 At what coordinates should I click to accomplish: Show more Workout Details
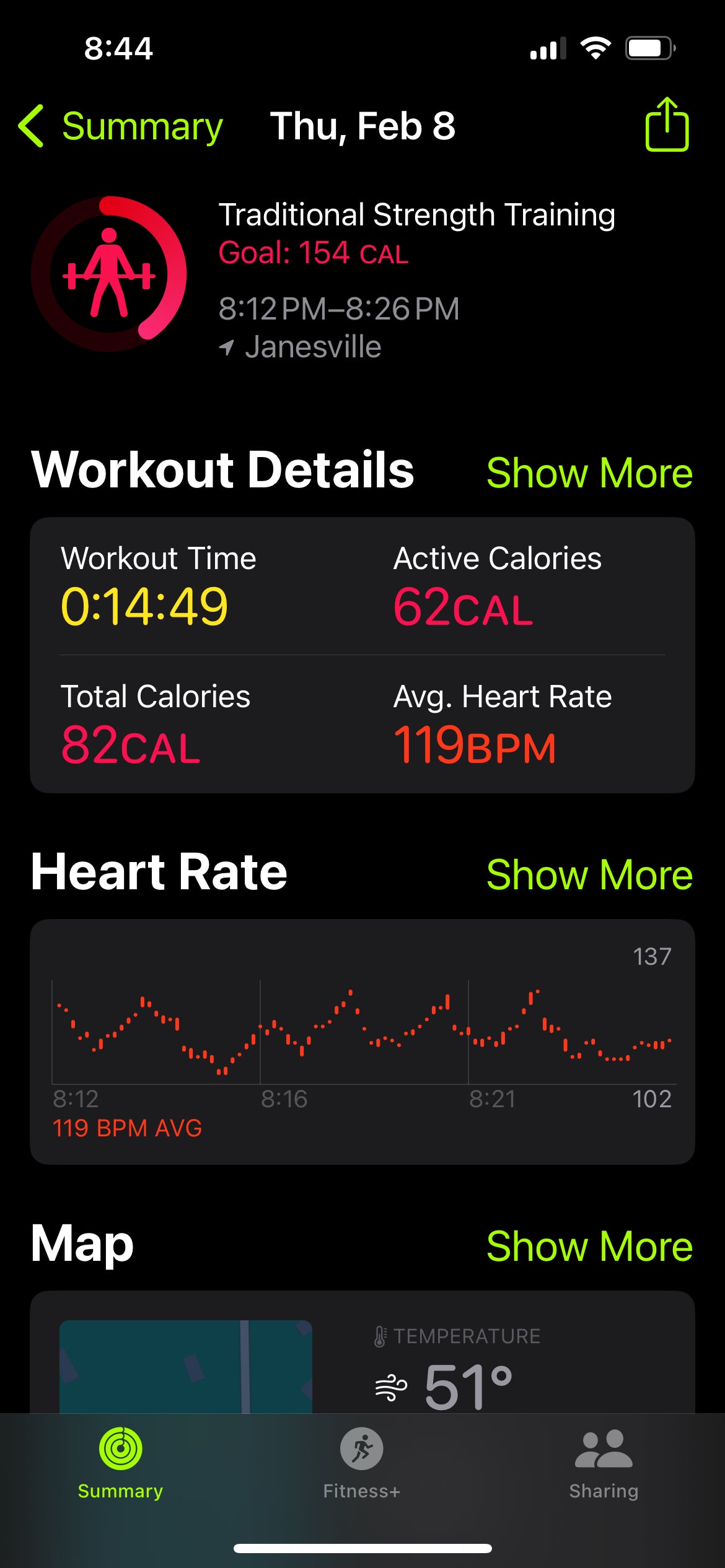click(x=589, y=473)
